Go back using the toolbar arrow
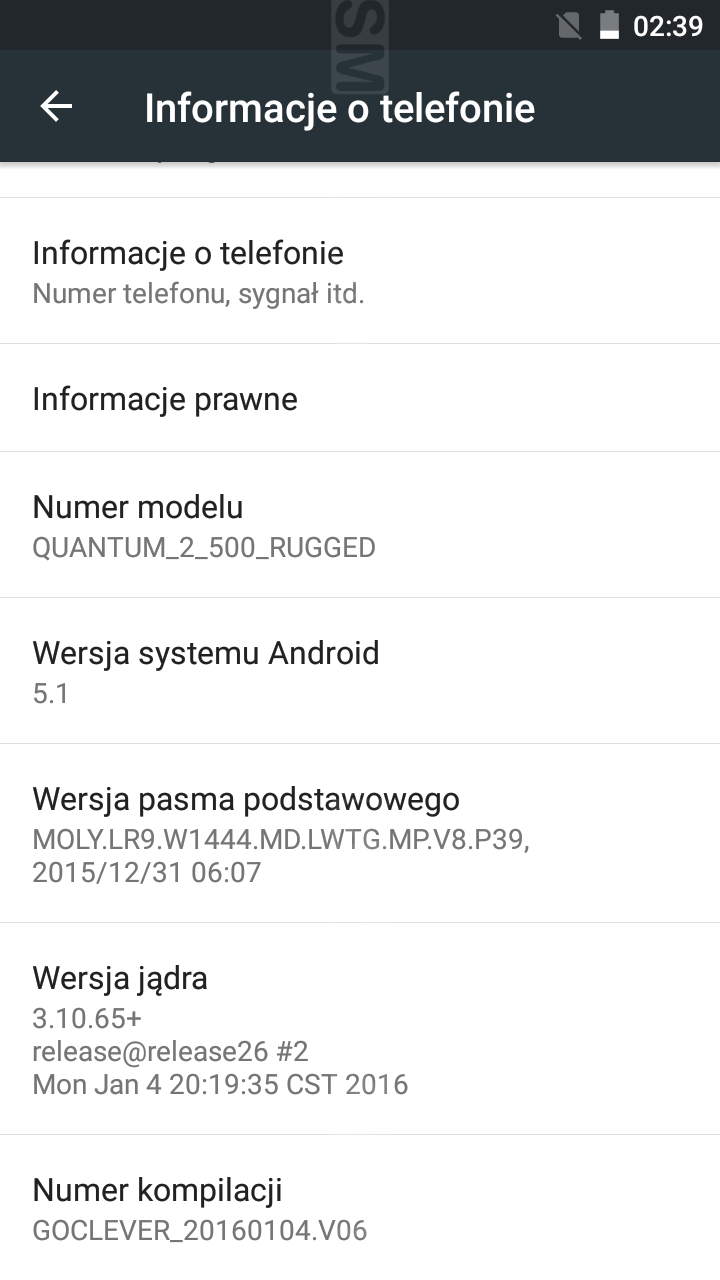Screen dimensions: 720x1280 click(x=56, y=107)
